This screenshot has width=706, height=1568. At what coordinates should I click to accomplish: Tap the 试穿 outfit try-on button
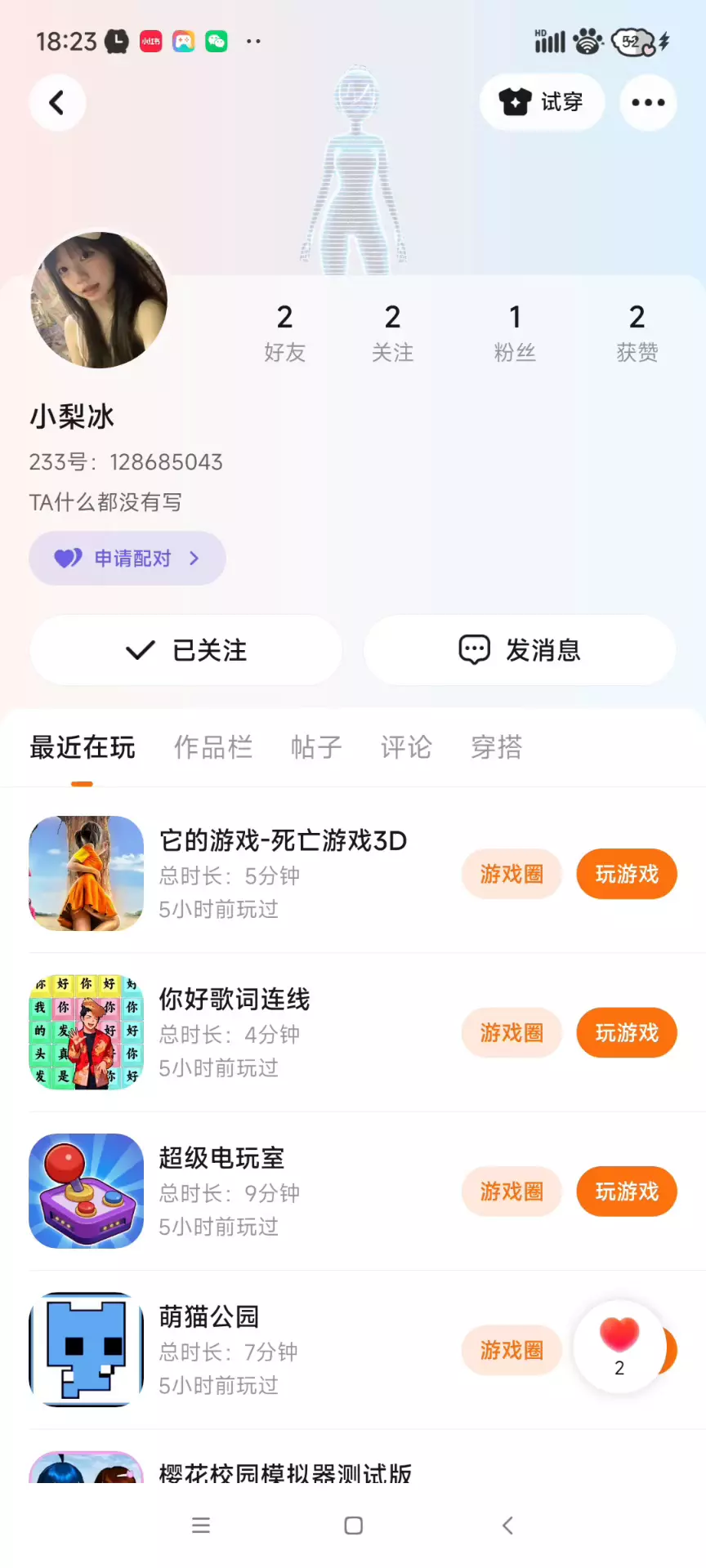[542, 102]
